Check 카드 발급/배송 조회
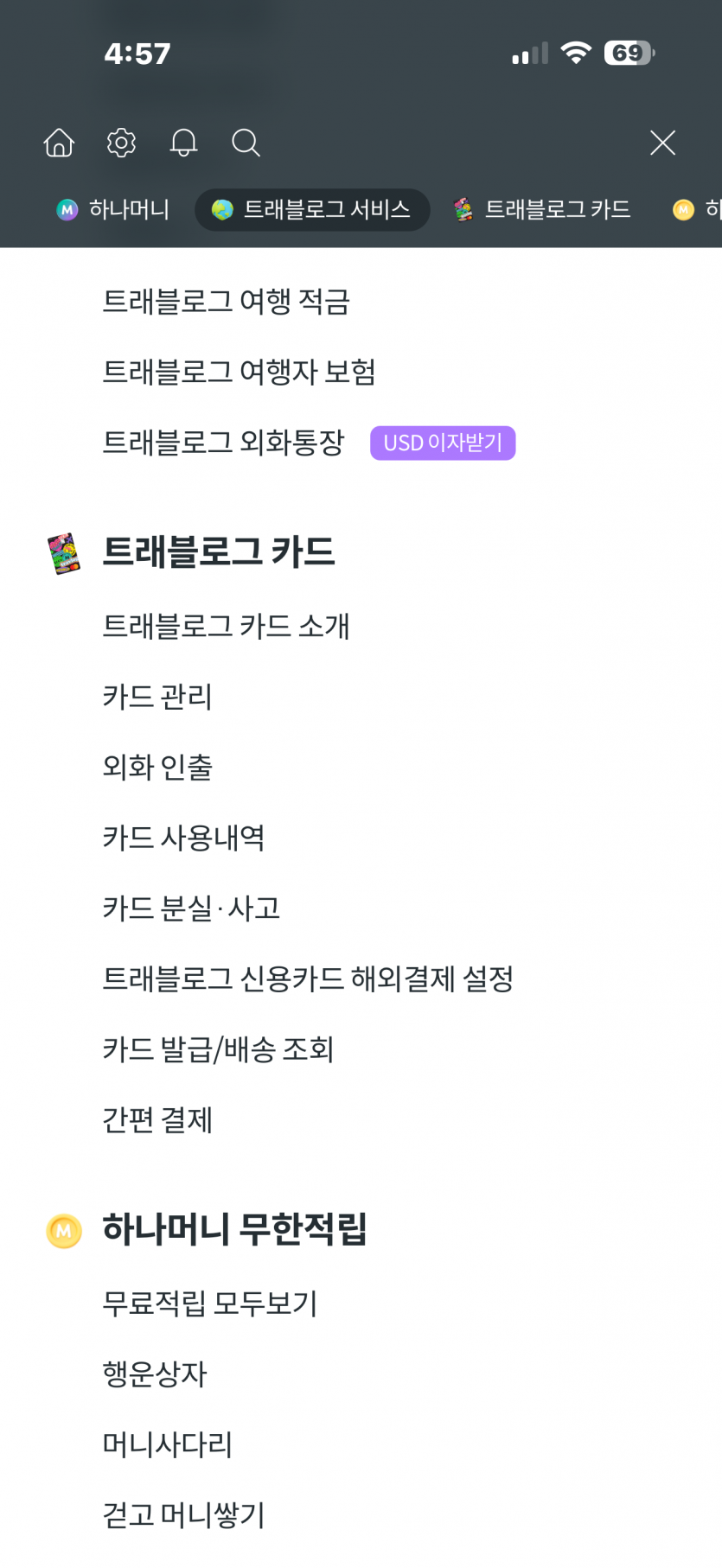 point(218,1049)
